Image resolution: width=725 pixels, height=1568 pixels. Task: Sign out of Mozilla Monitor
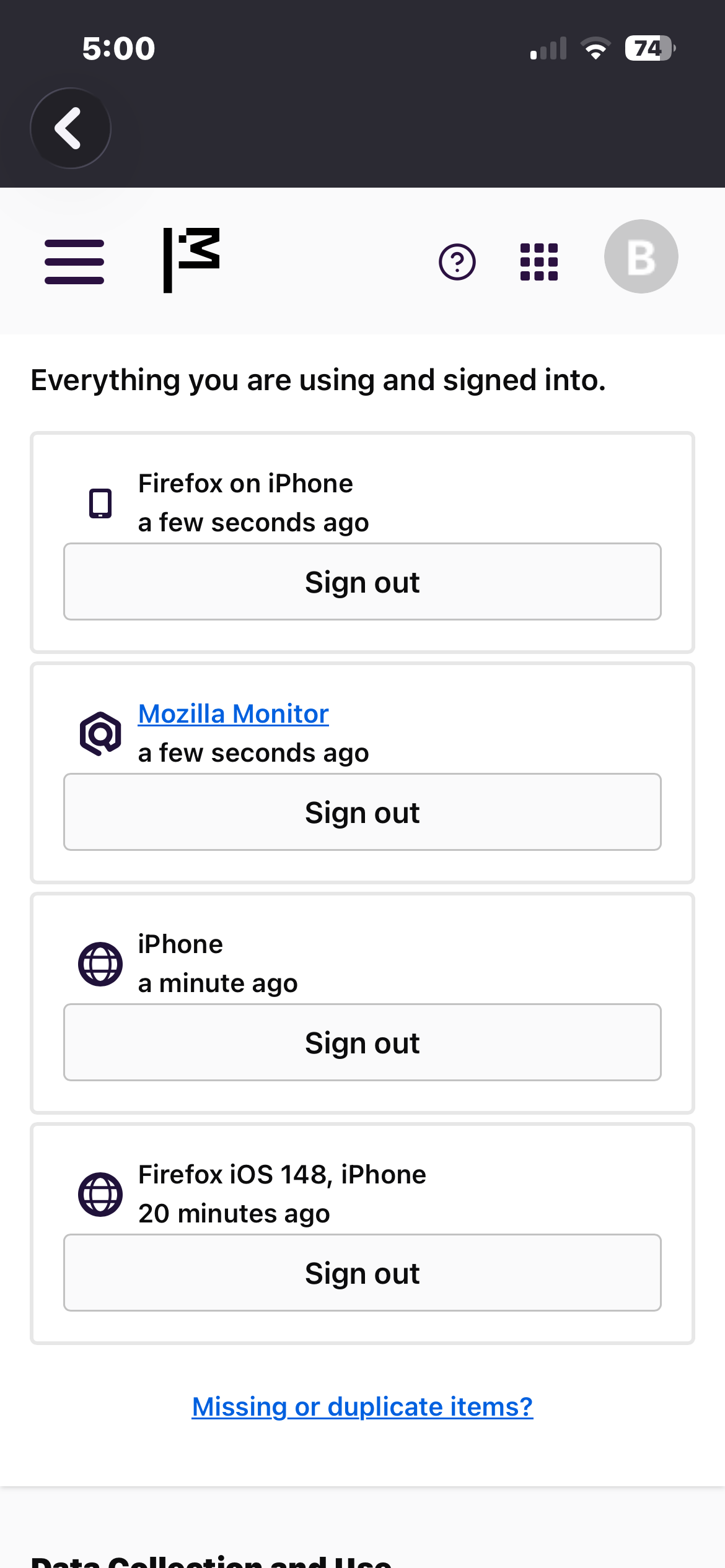(x=362, y=812)
